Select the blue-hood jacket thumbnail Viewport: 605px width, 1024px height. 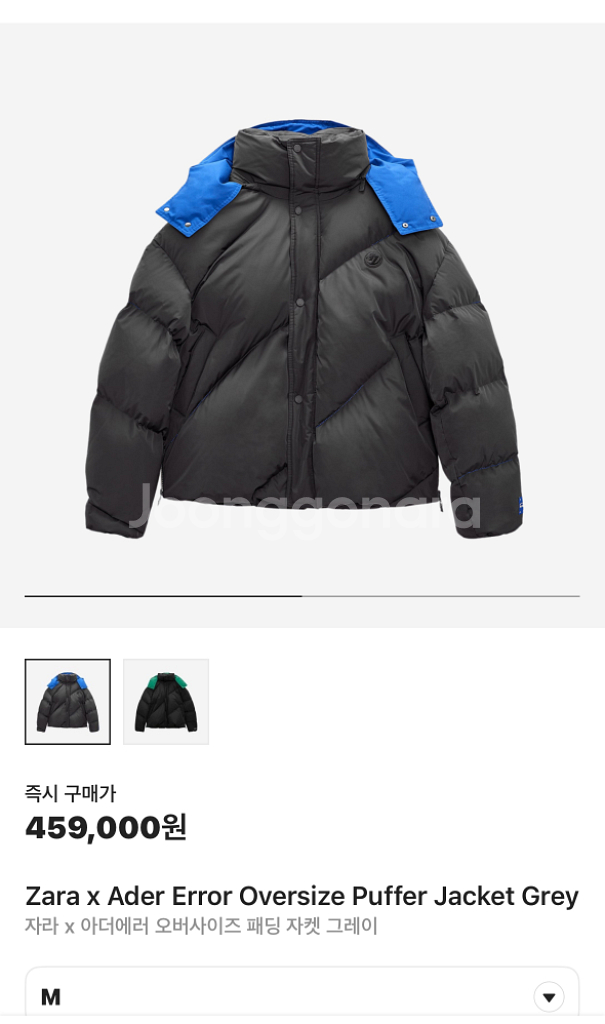tap(68, 701)
